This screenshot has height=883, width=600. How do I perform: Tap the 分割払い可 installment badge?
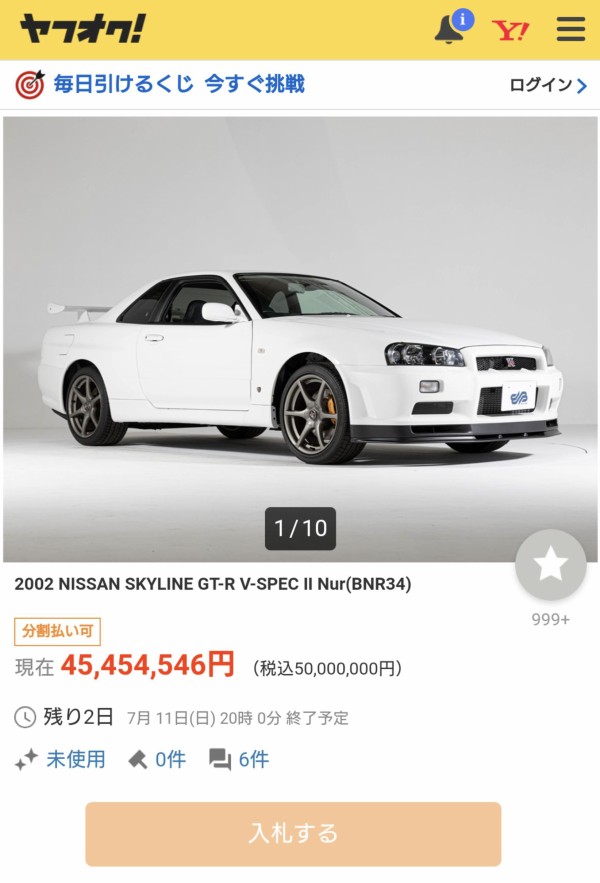57,632
